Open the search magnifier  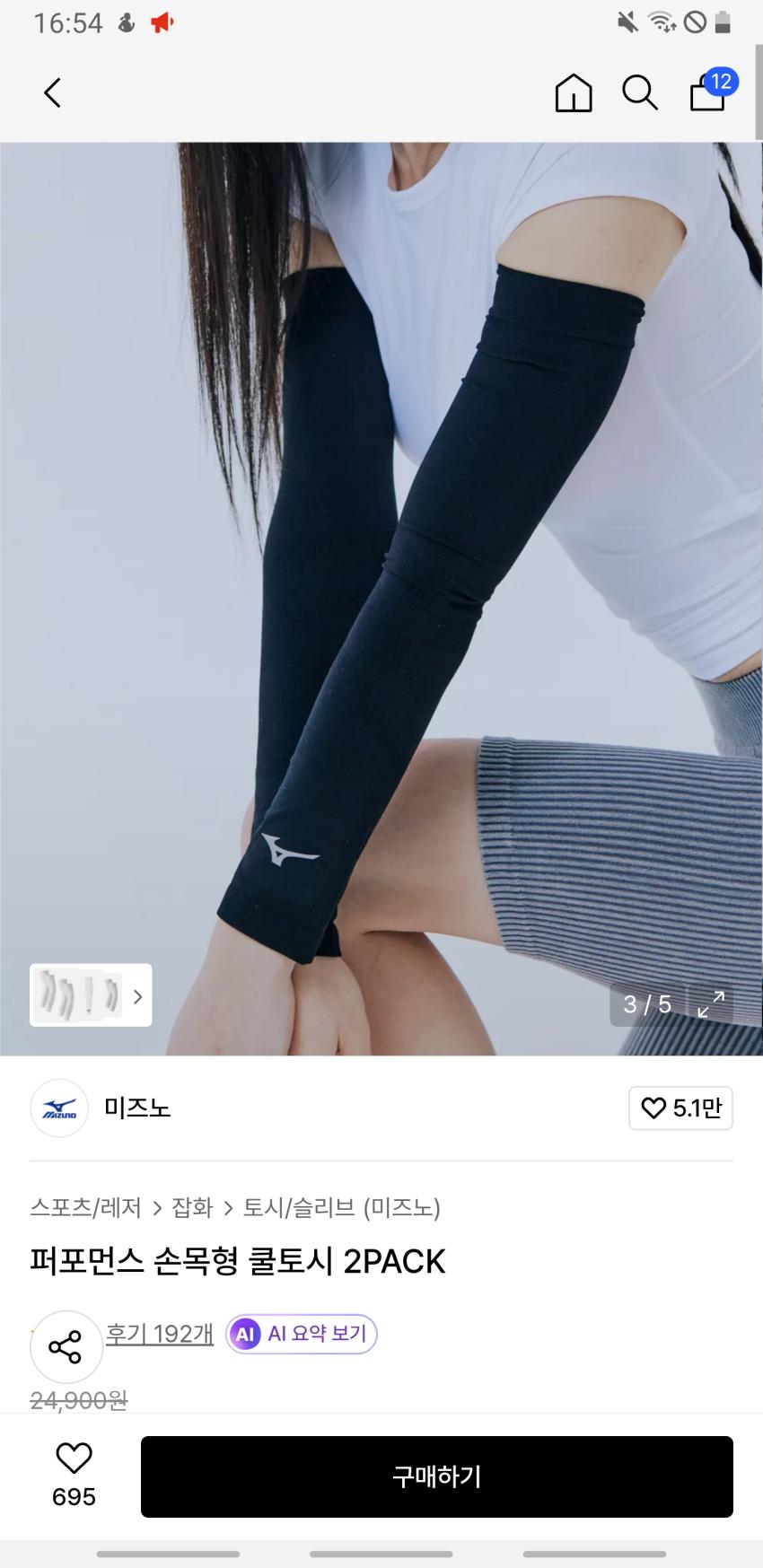tap(639, 92)
